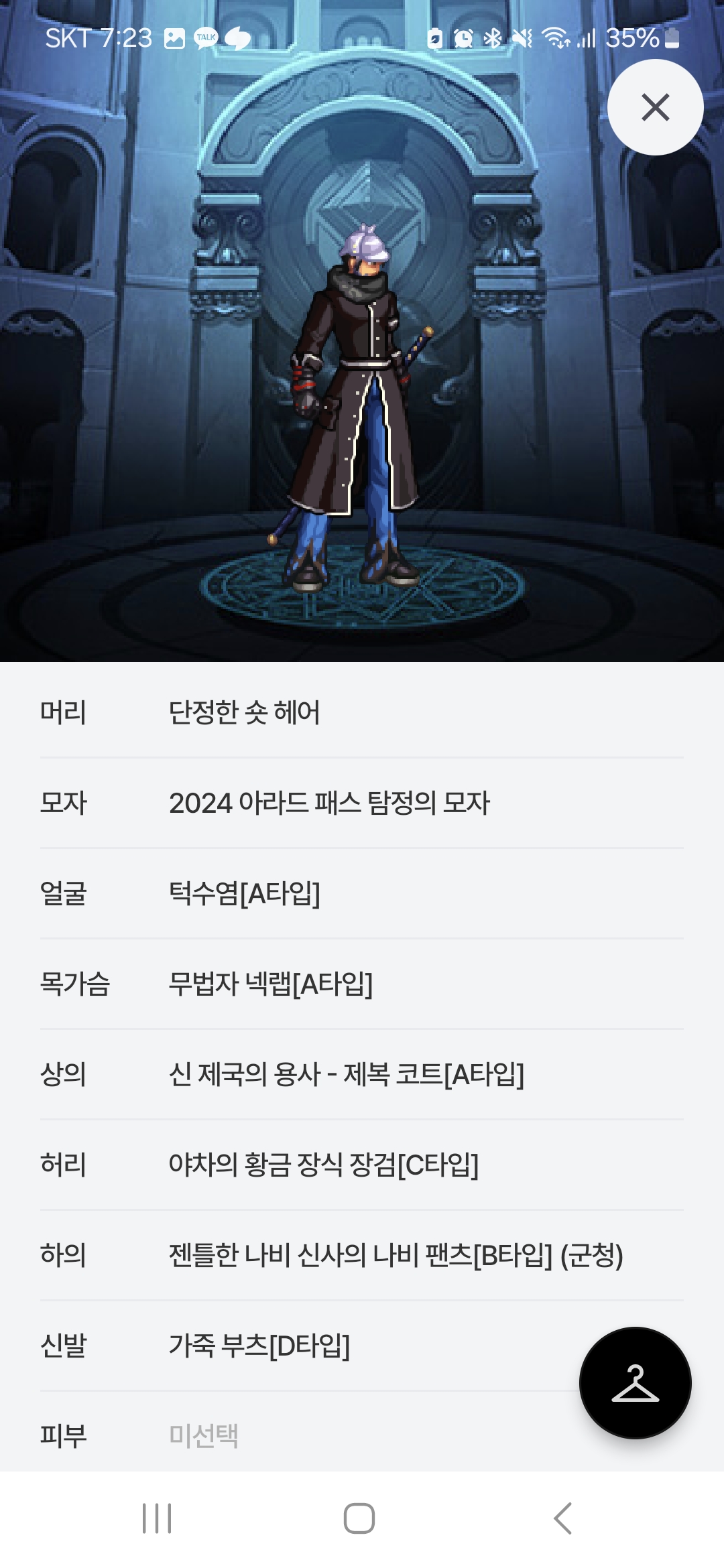724x1568 pixels.
Task: Go back with the system back button
Action: click(x=563, y=1518)
